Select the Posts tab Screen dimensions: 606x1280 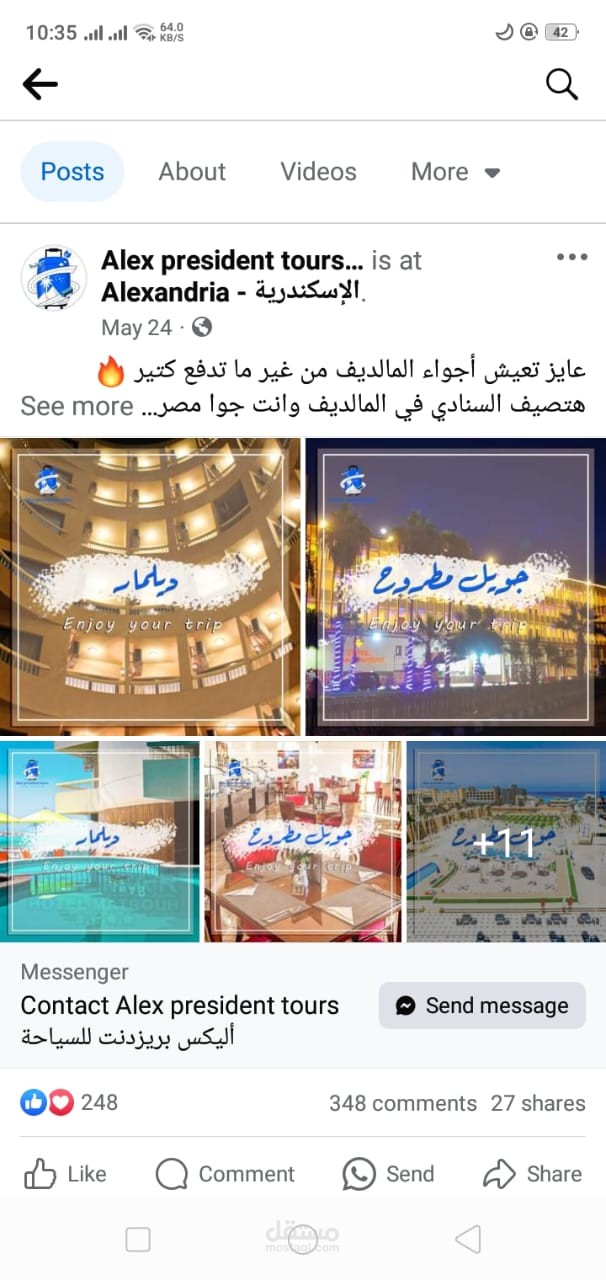(x=72, y=172)
